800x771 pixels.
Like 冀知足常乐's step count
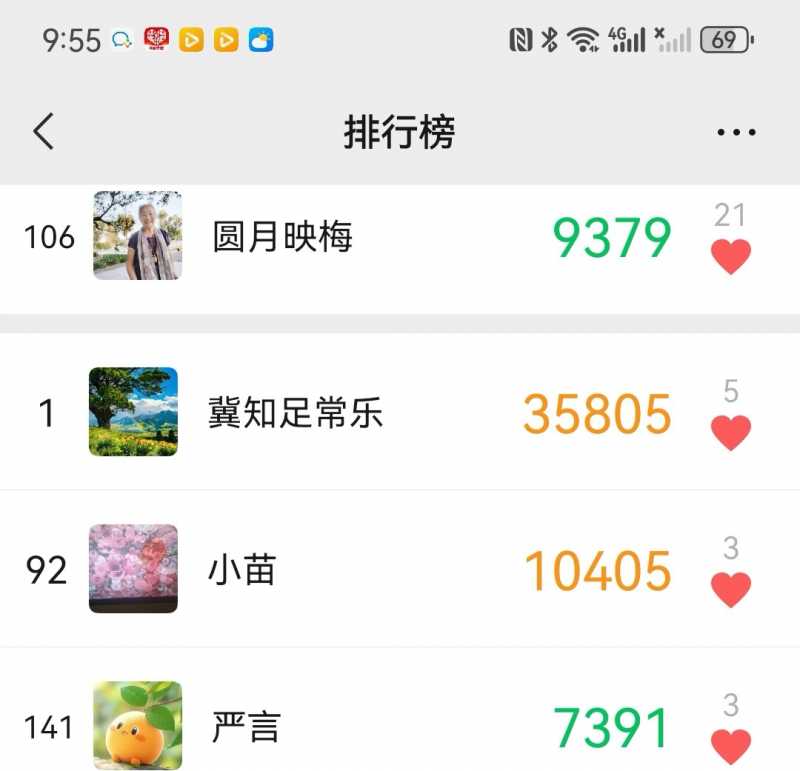tap(731, 433)
